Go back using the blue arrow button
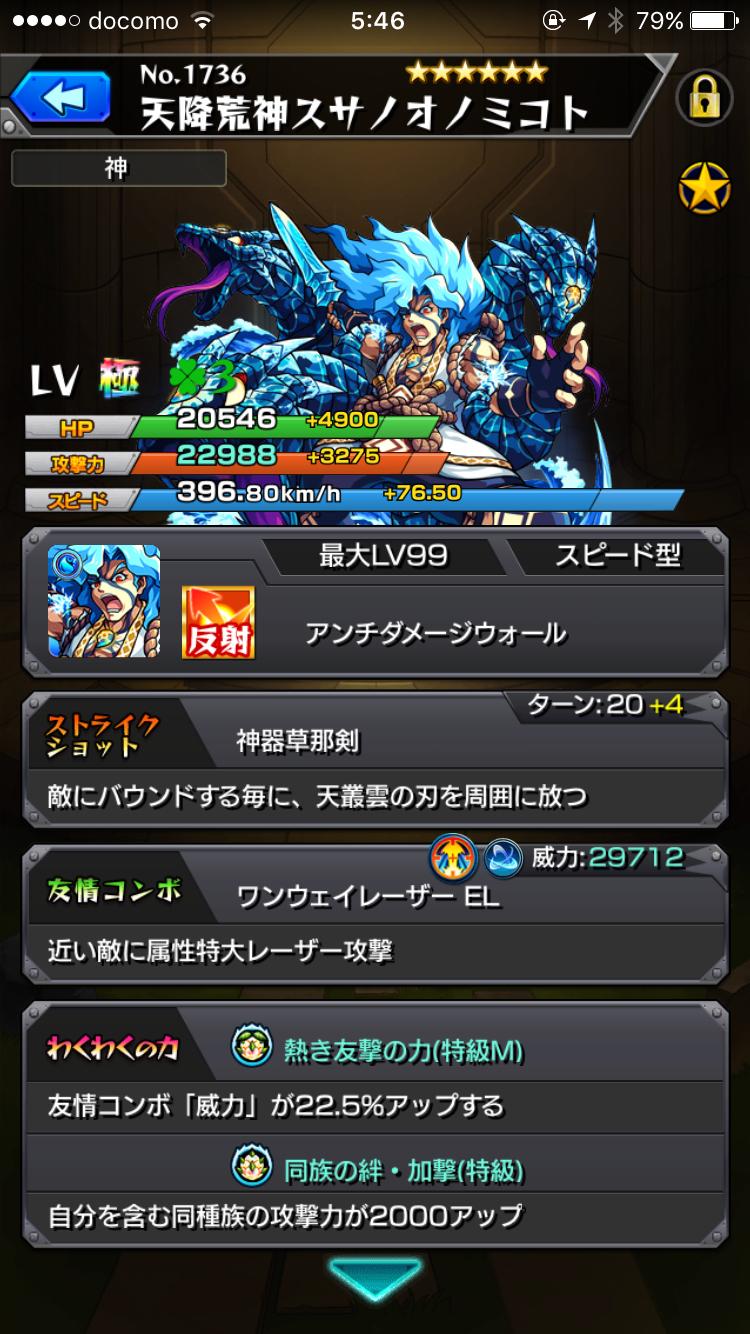 pos(62,99)
